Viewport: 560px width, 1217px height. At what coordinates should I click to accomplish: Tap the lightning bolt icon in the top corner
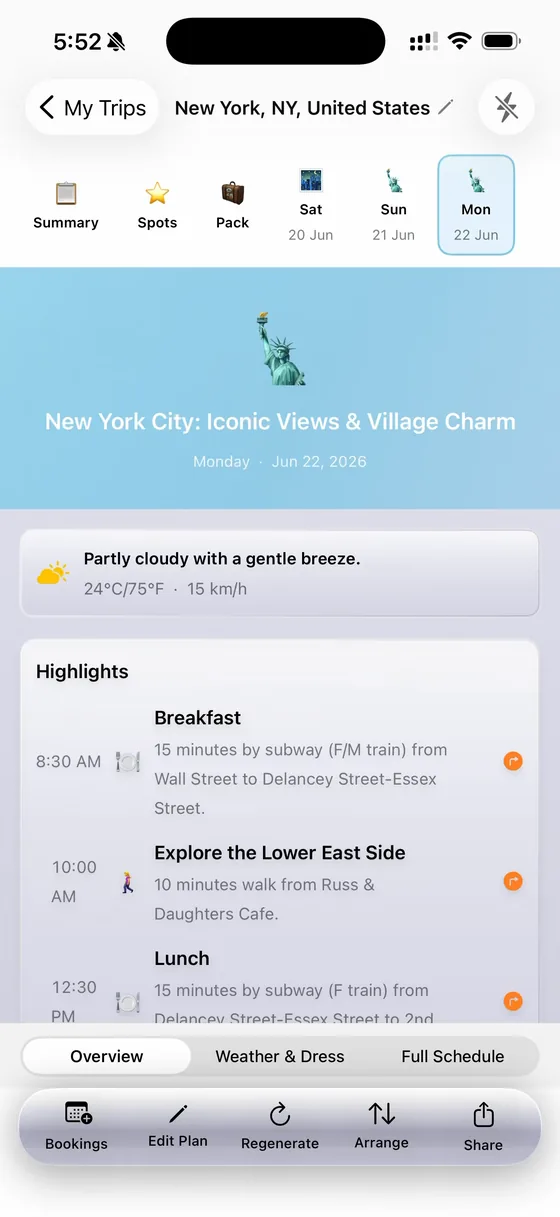coord(507,108)
